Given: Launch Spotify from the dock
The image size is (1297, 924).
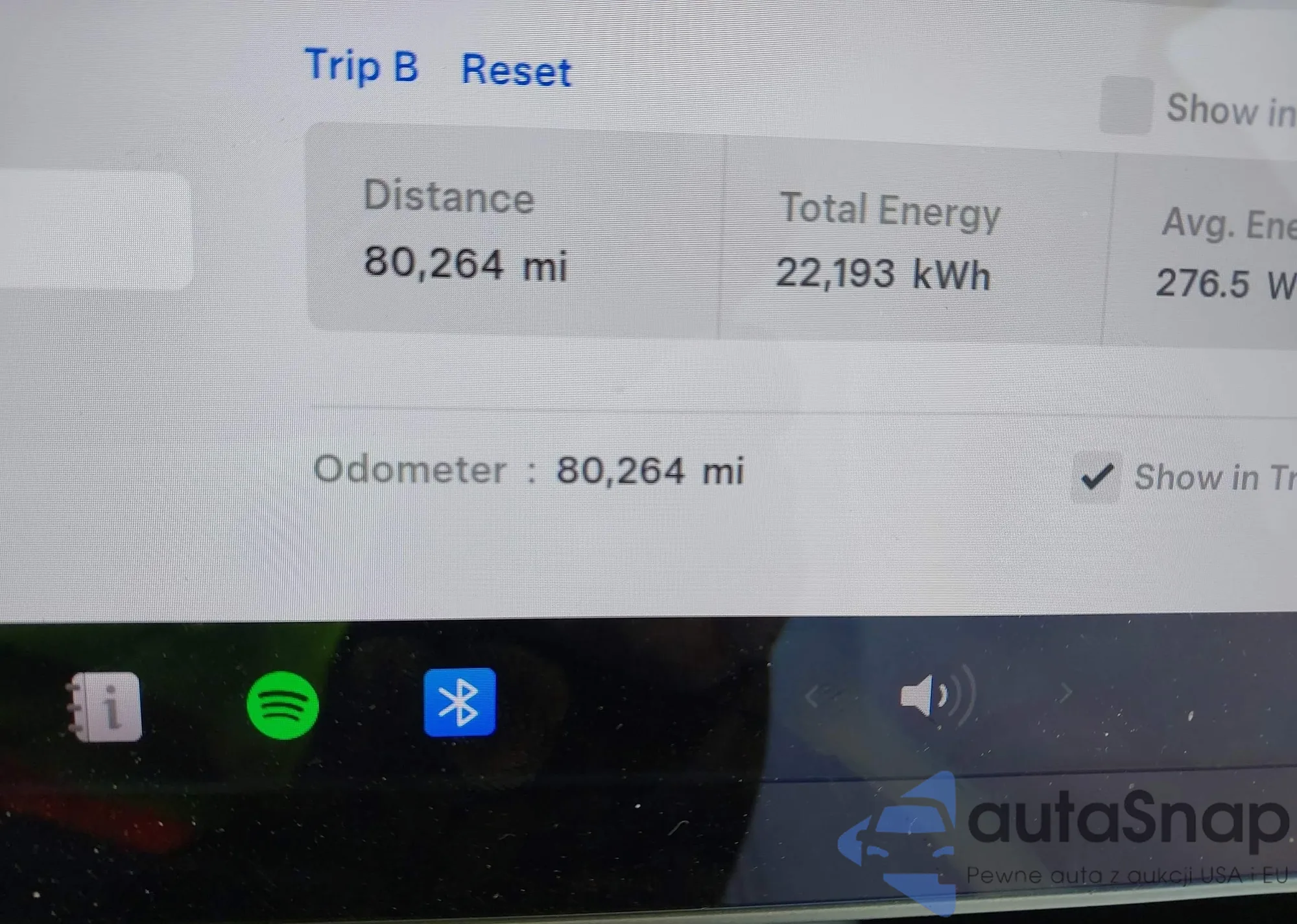Looking at the screenshot, I should (x=283, y=705).
